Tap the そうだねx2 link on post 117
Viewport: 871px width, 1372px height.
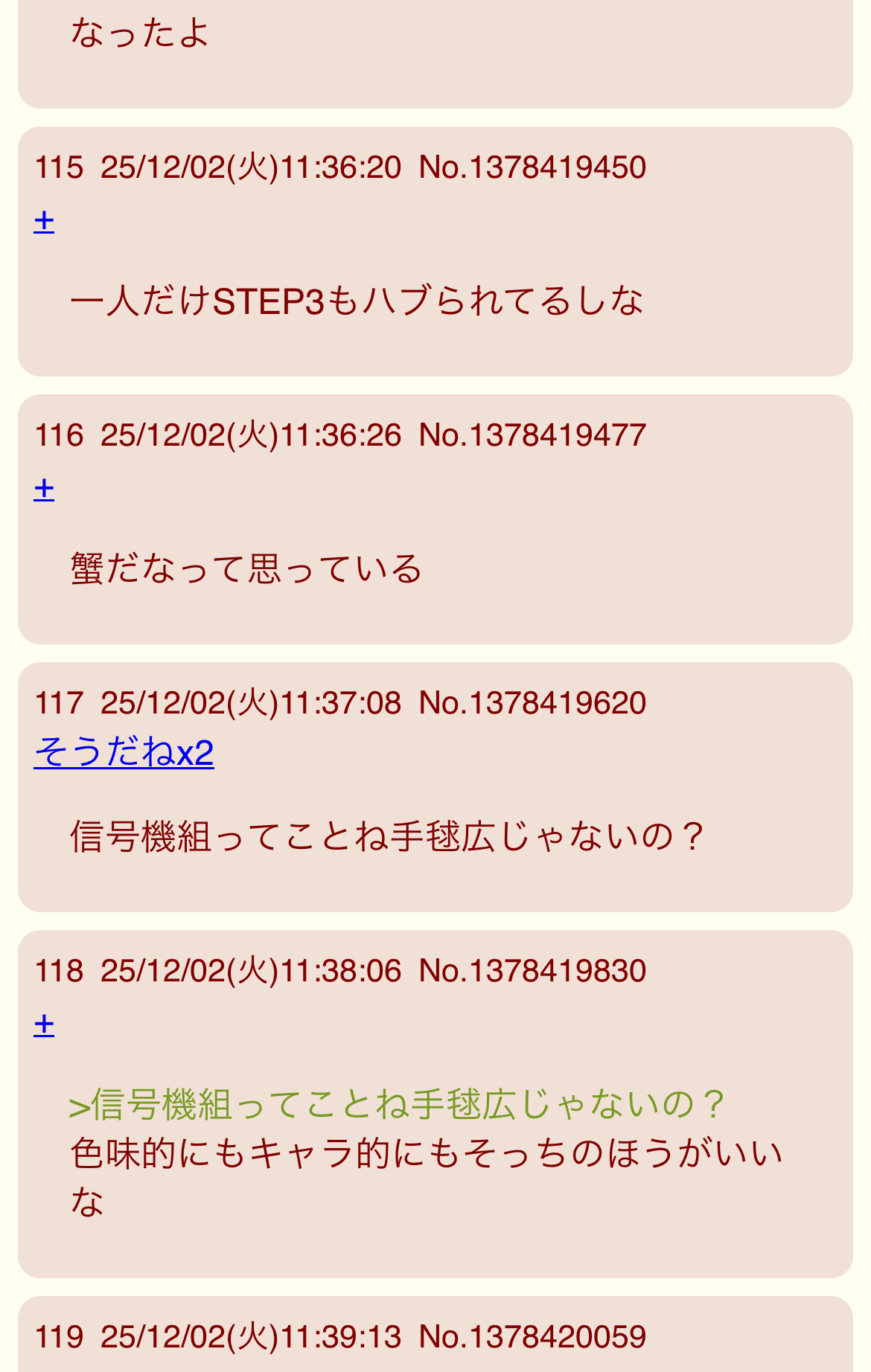click(x=124, y=752)
